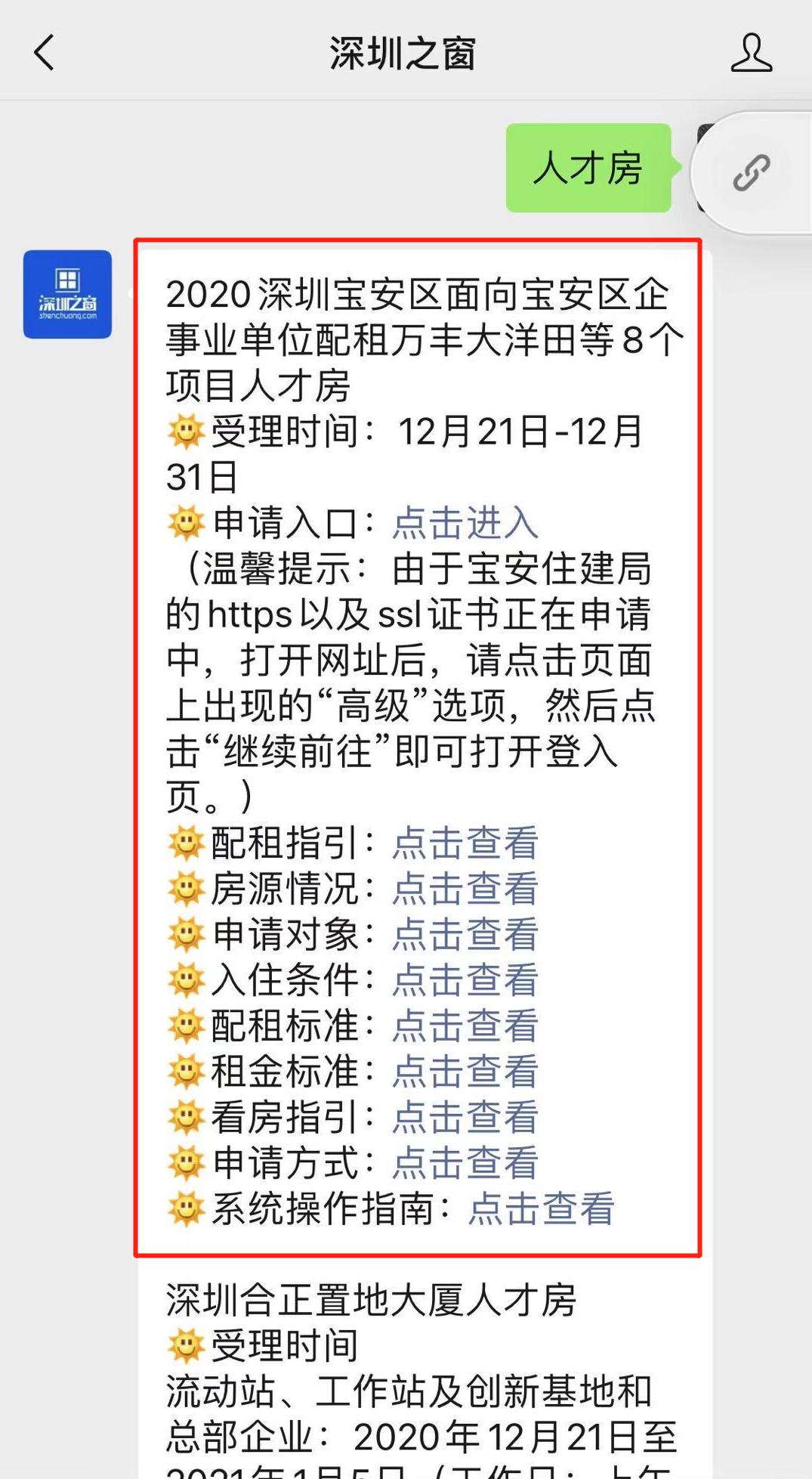
Task: Open 点击查看 for 系统操作指南
Action: pyautogui.click(x=541, y=1208)
